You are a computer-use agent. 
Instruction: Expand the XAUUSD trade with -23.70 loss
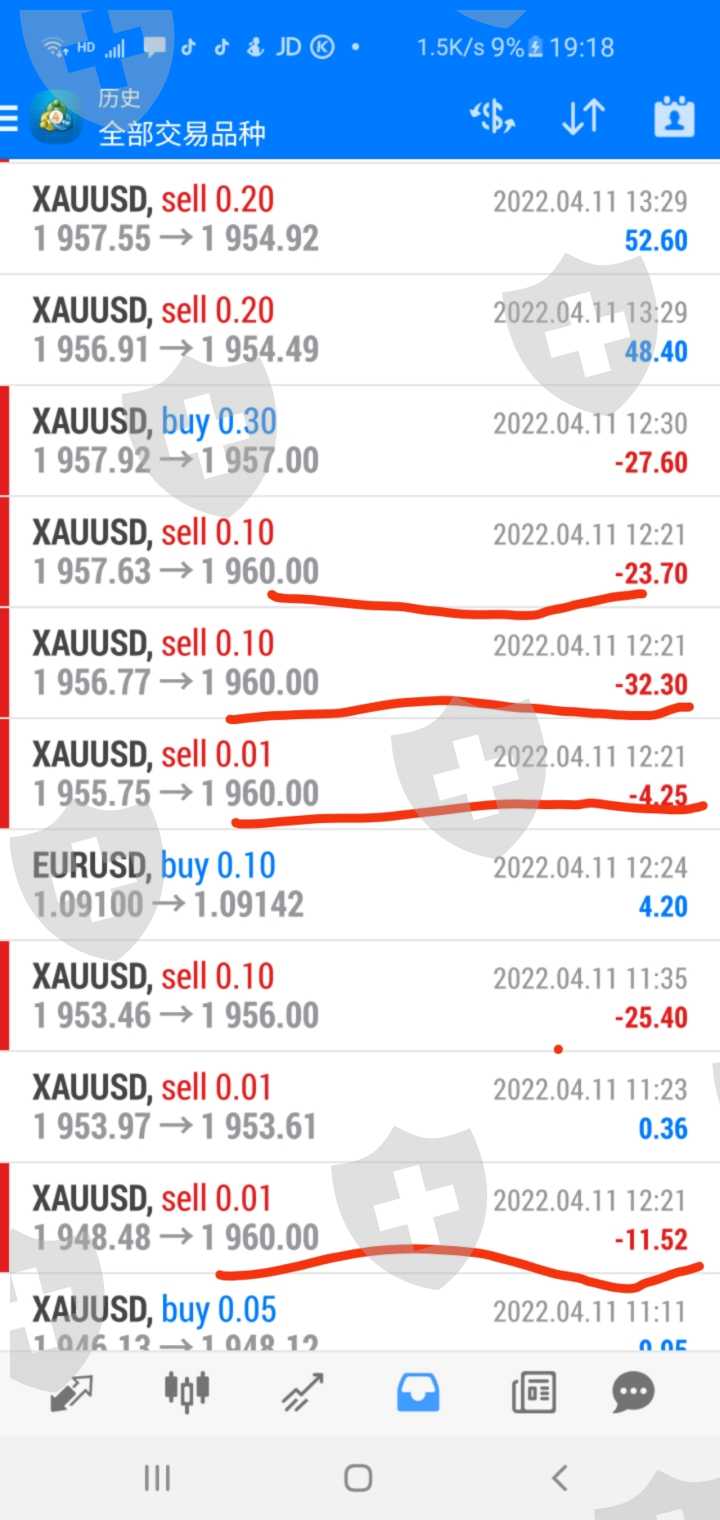[360, 552]
